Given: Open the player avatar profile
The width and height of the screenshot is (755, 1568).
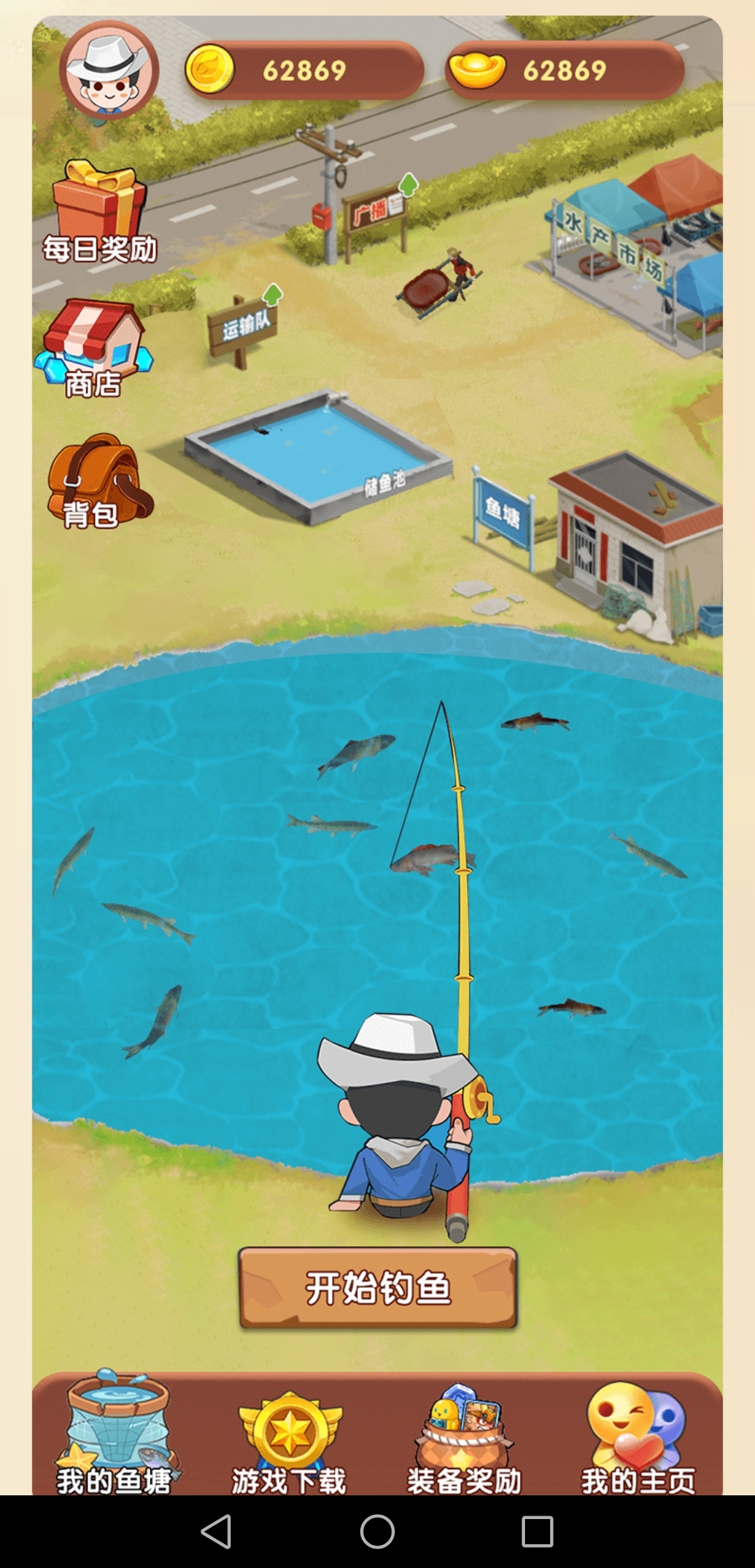Looking at the screenshot, I should (109, 71).
